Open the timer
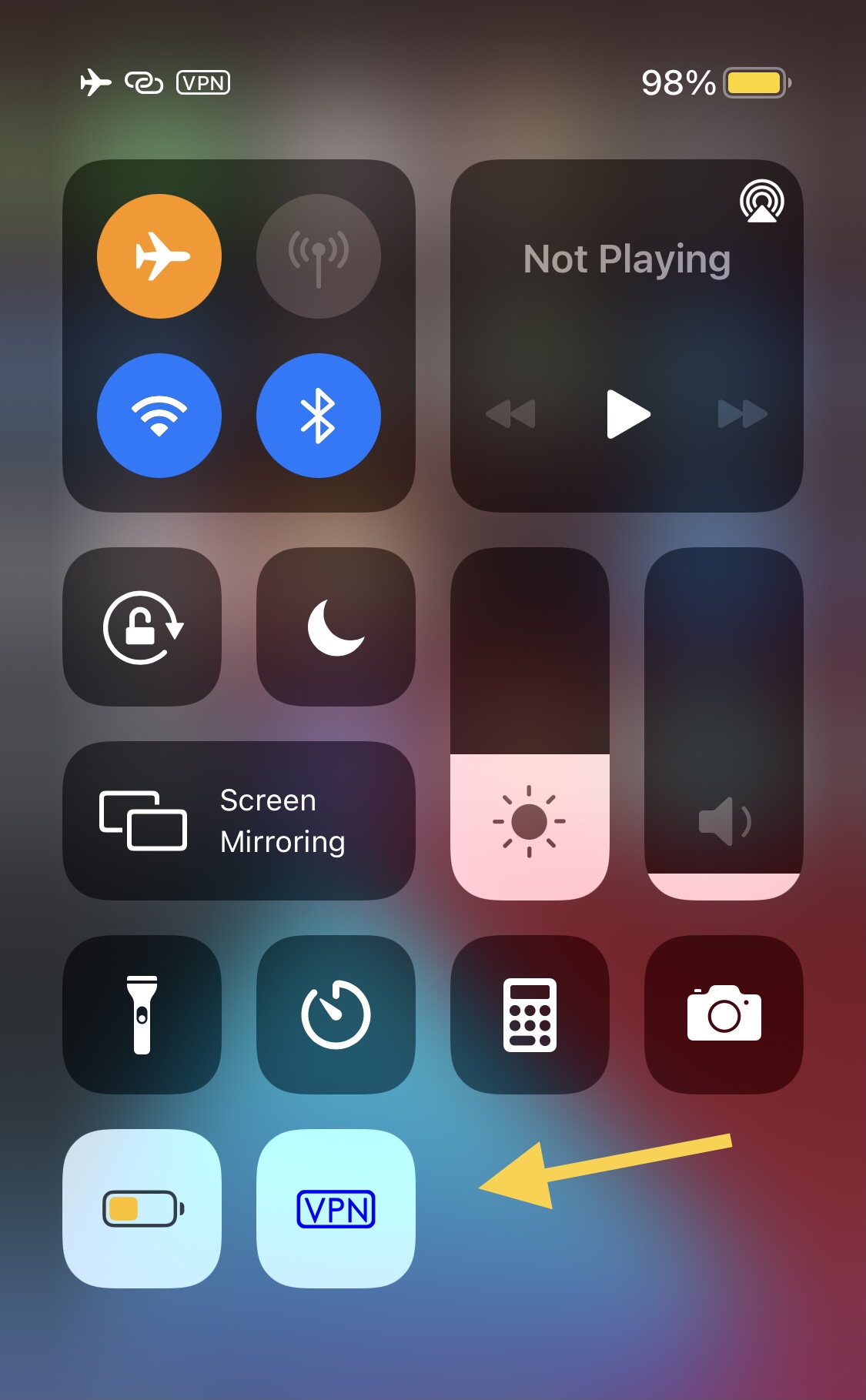Viewport: 866px width, 1400px height. [336, 1014]
